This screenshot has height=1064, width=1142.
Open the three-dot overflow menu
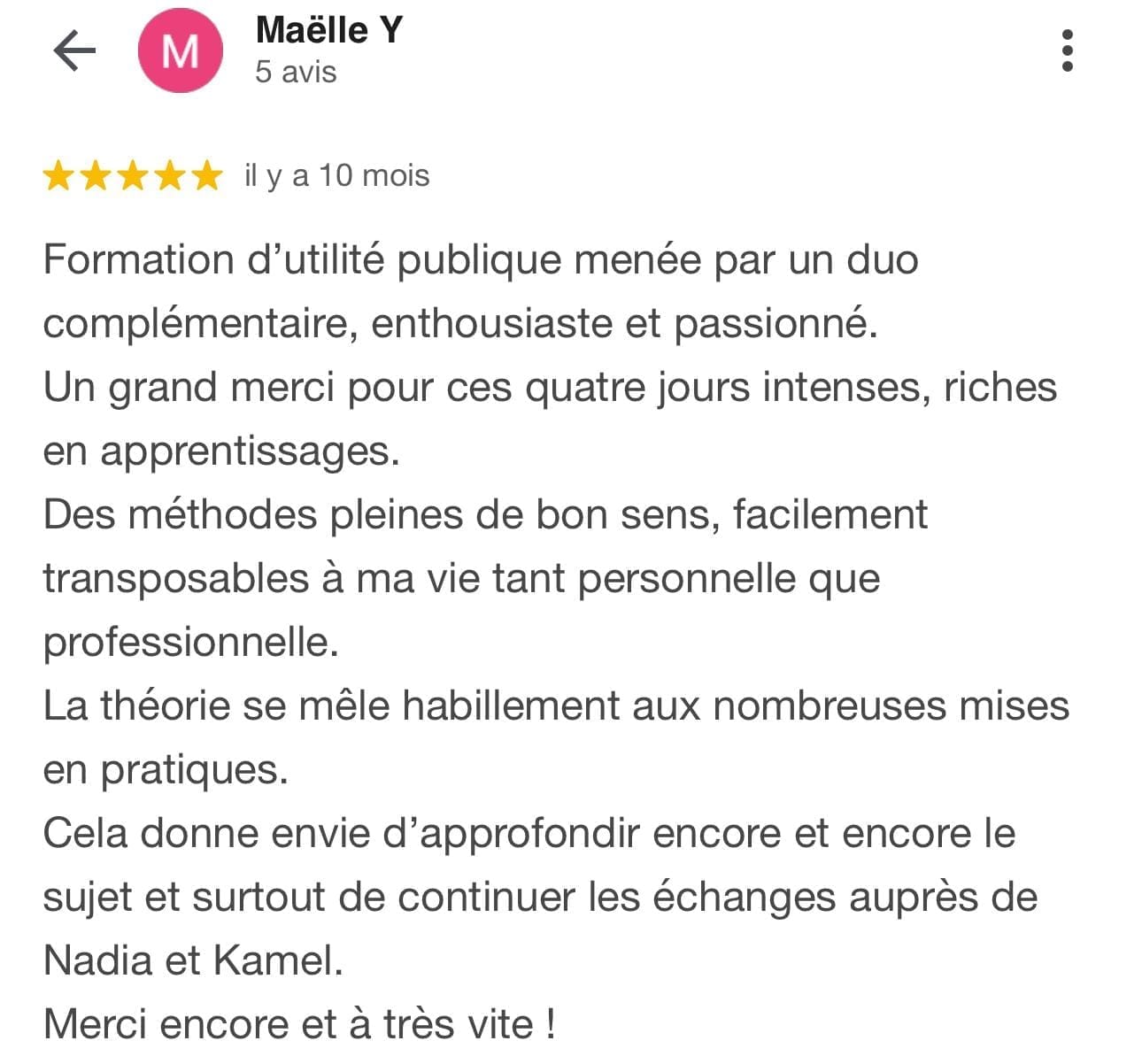(x=1068, y=50)
